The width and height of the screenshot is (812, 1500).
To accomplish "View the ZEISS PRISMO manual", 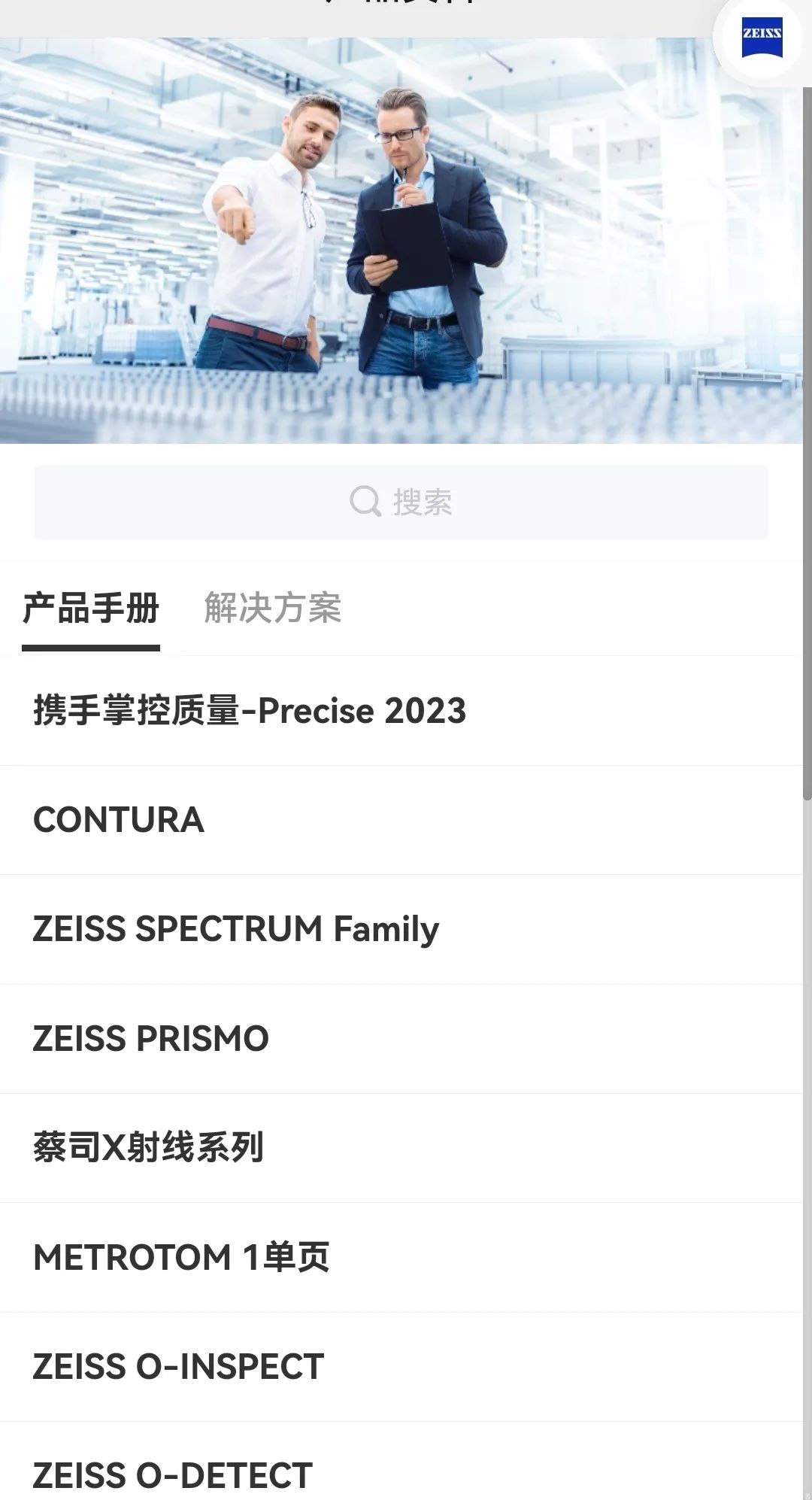I will click(x=401, y=1039).
